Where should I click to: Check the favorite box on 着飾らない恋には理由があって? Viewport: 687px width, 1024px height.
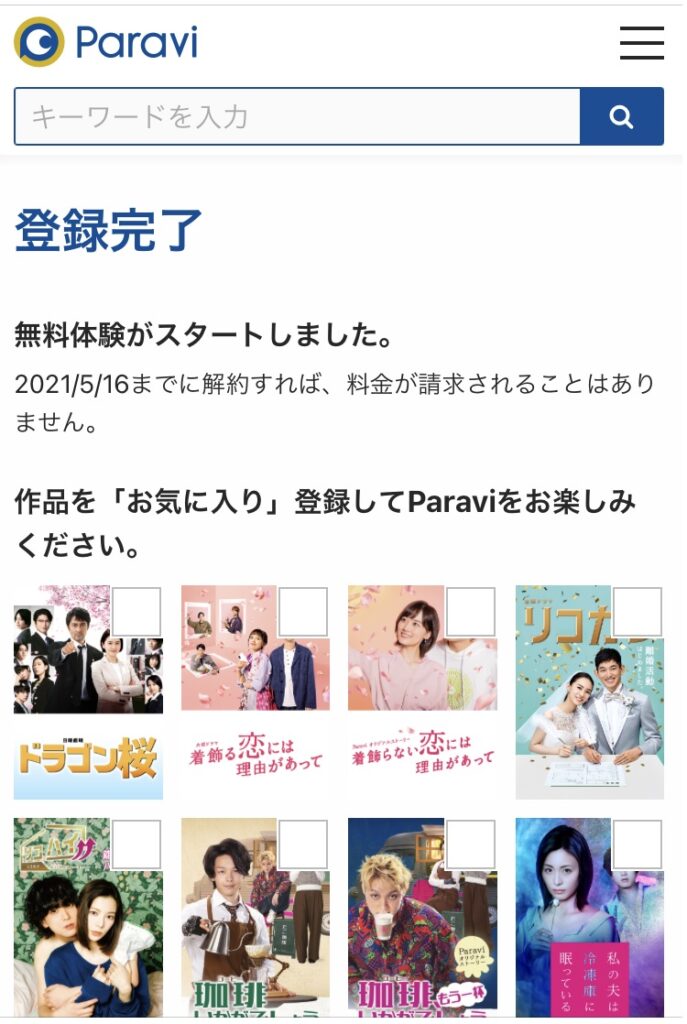point(470,612)
